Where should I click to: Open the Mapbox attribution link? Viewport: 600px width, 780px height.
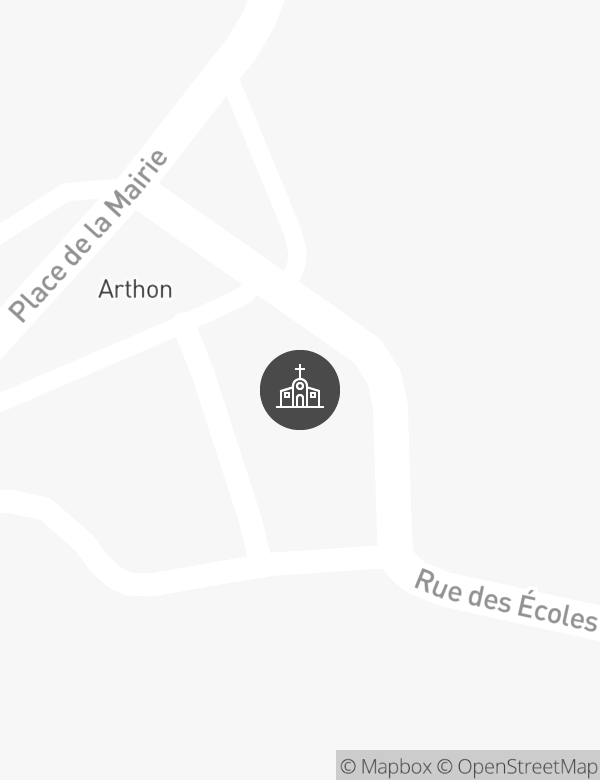click(x=386, y=766)
